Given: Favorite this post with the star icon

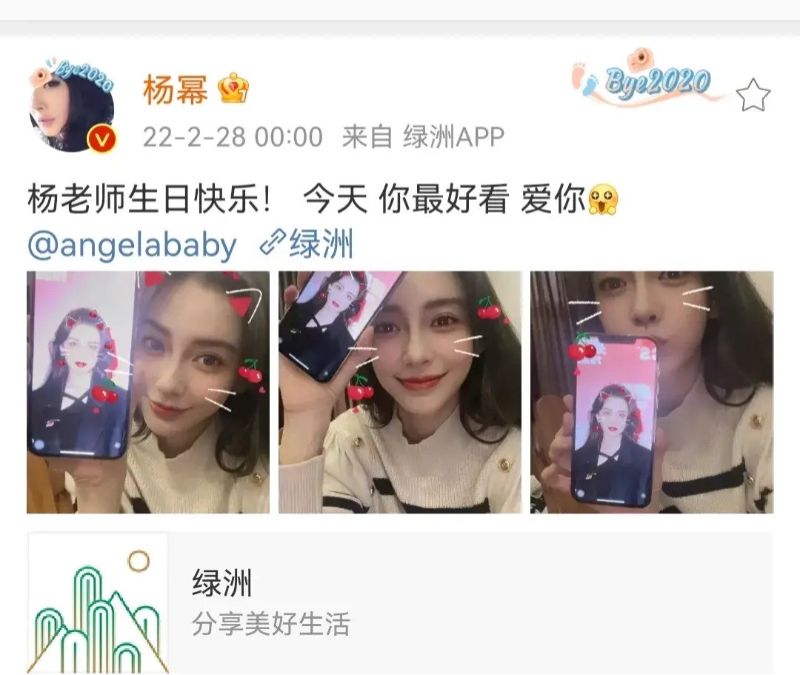Looking at the screenshot, I should click(753, 96).
